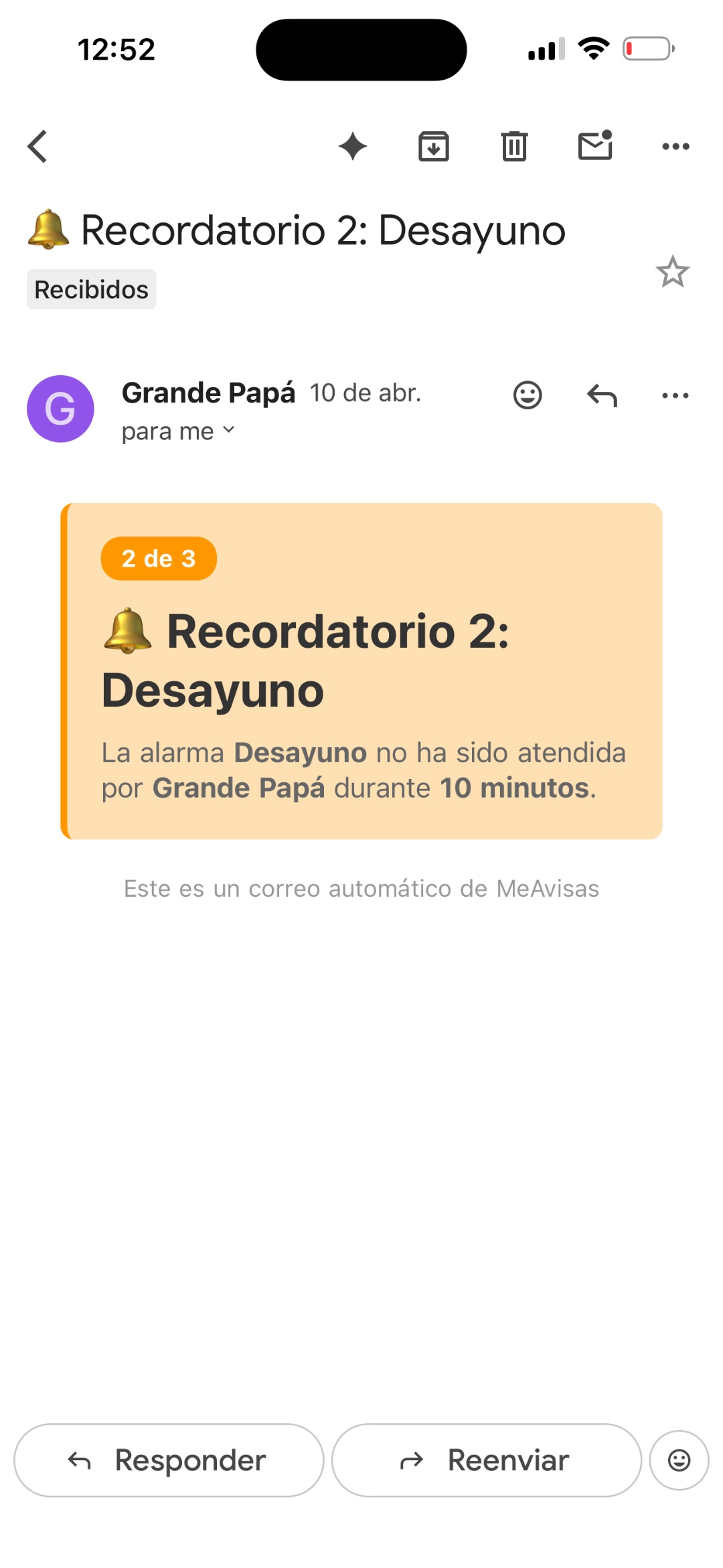723x1568 pixels.
Task: Mark the email as unread
Action: (x=594, y=146)
